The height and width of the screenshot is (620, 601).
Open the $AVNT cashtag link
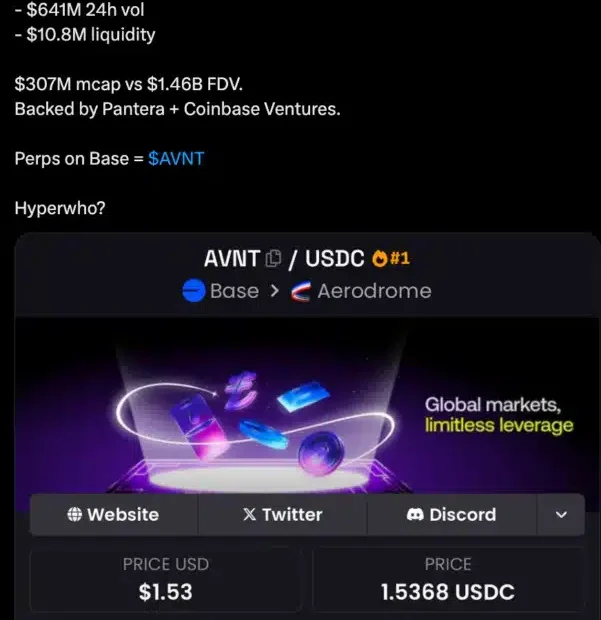176,159
